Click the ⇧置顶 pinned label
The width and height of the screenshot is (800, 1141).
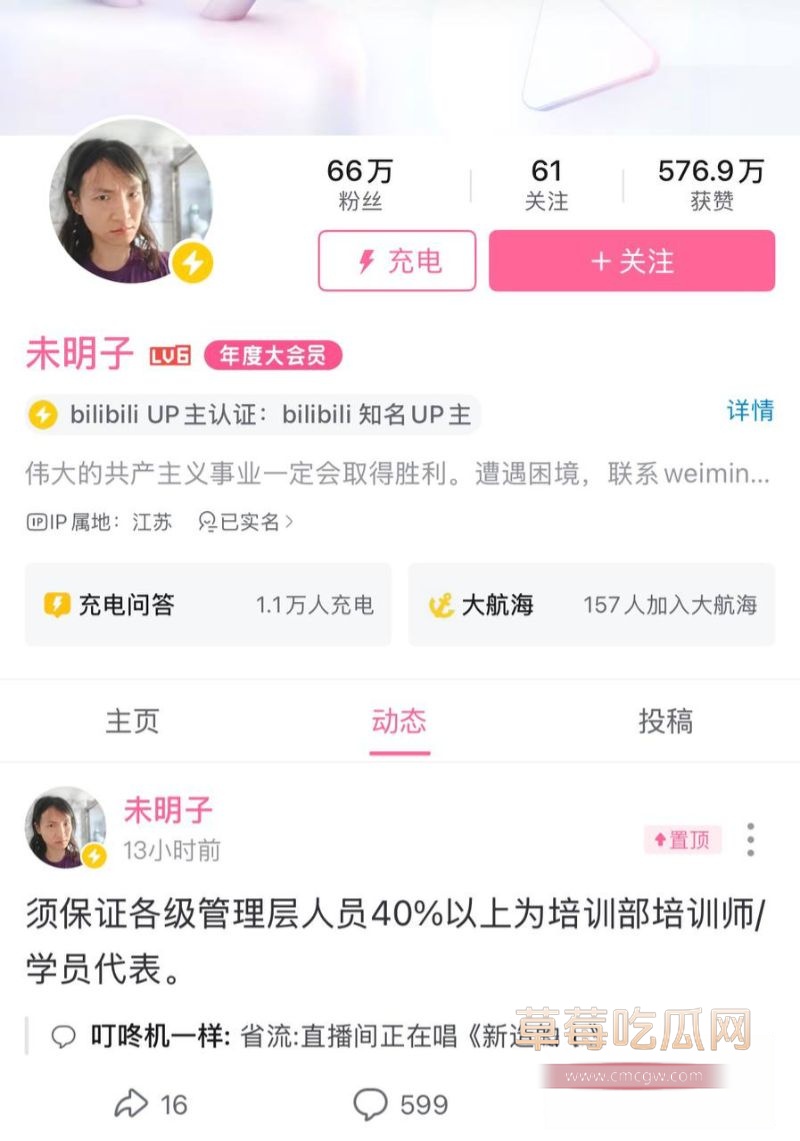tap(683, 840)
